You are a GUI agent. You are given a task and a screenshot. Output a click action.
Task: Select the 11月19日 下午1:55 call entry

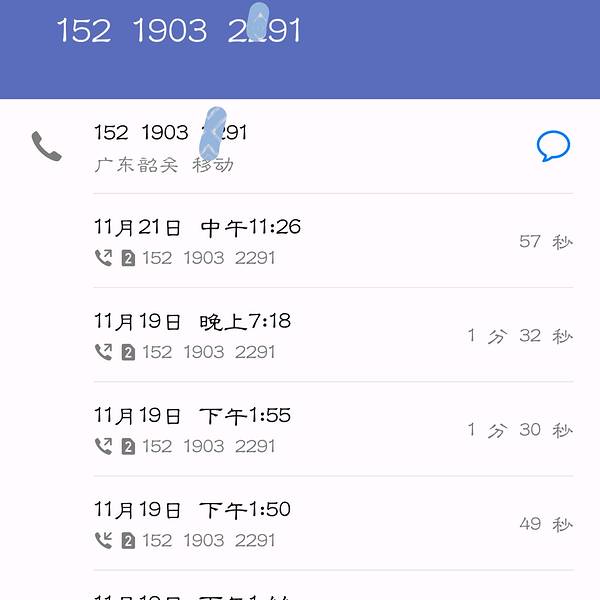pyautogui.click(x=332, y=429)
